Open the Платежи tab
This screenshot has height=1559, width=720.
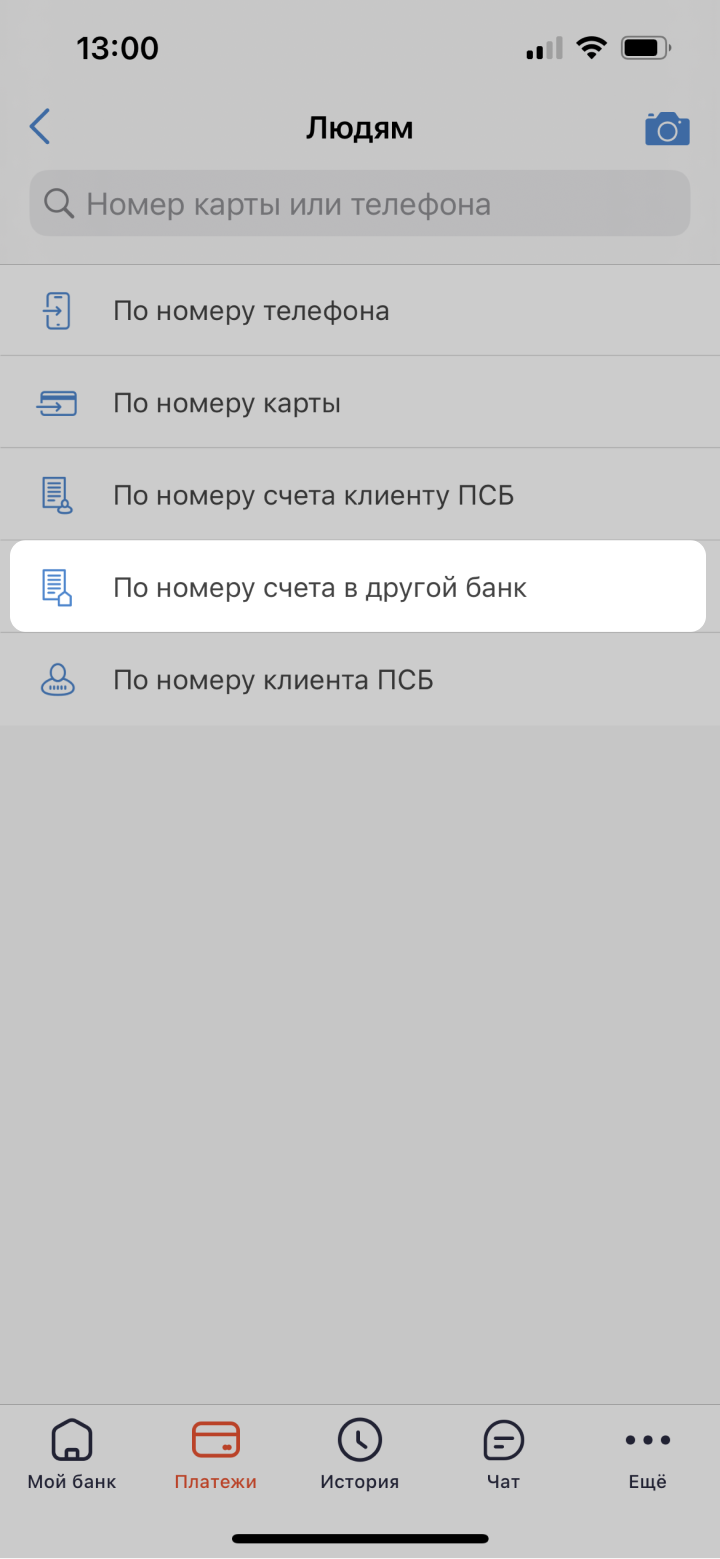[x=215, y=1455]
